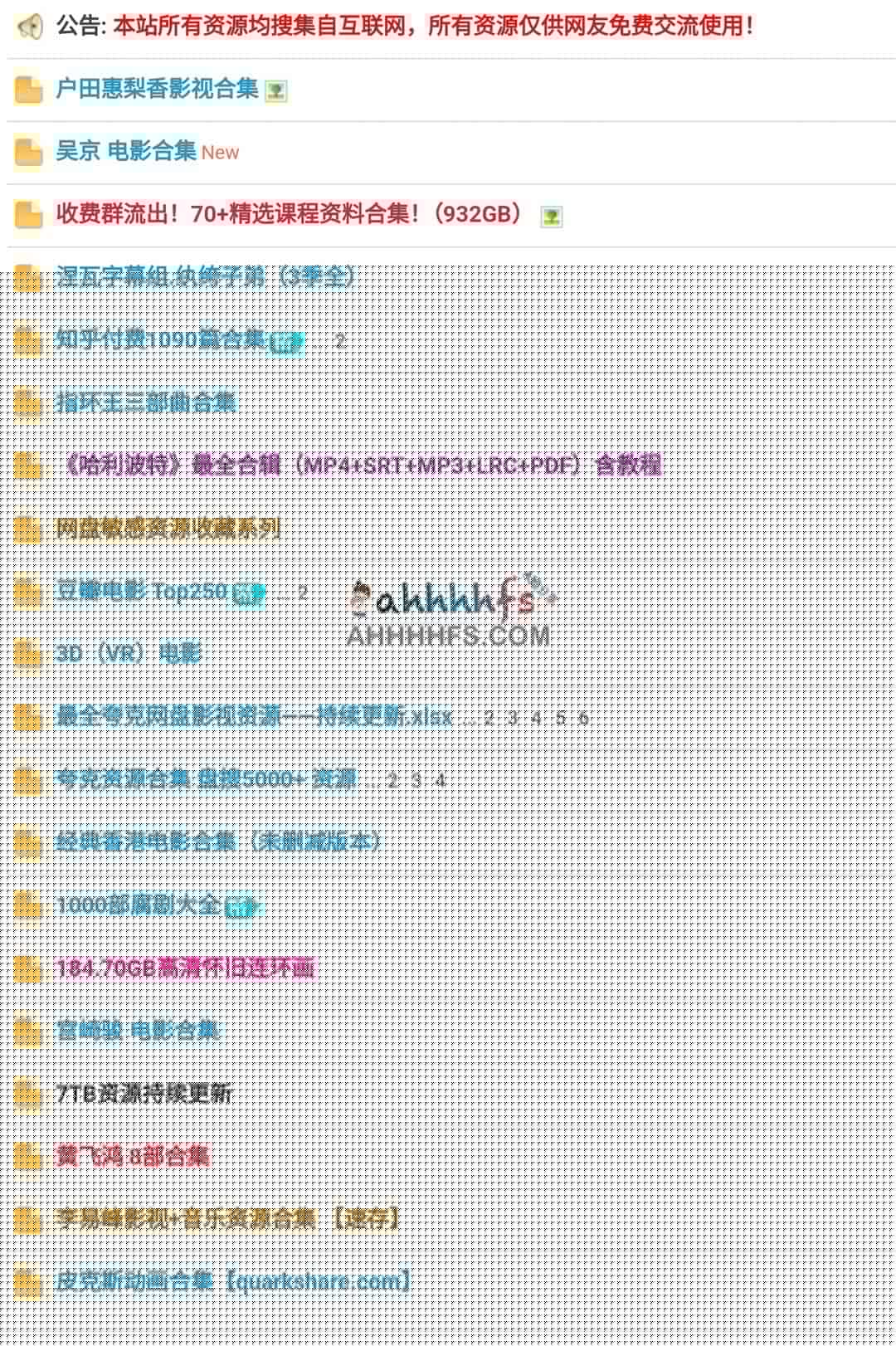Viewport: 896px width, 1346px height.
Task: Open the 户田惠梨香影视合集 thread
Action: pos(157,89)
